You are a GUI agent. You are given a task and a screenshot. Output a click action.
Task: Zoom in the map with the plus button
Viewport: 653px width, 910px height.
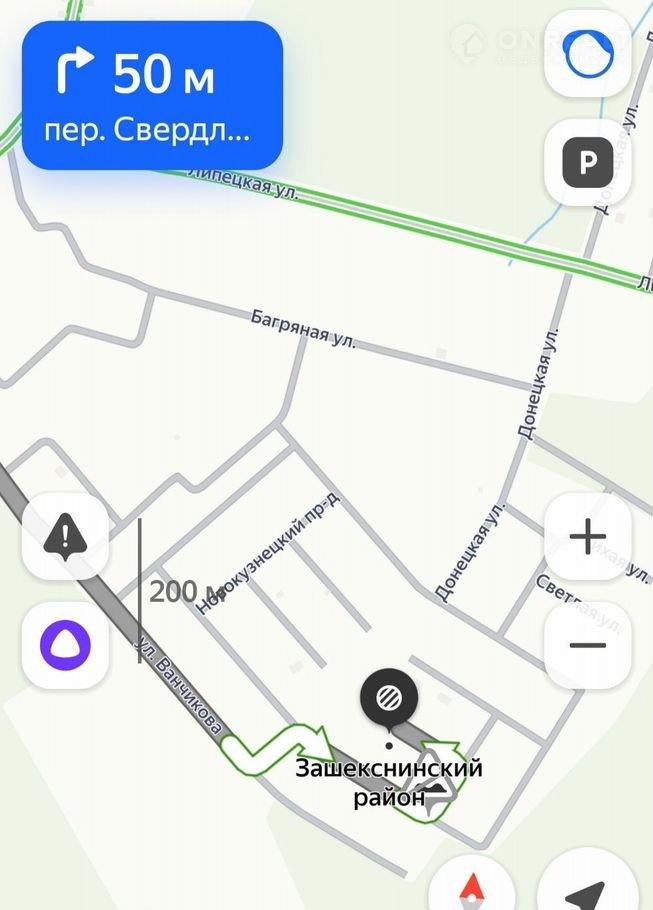point(588,537)
